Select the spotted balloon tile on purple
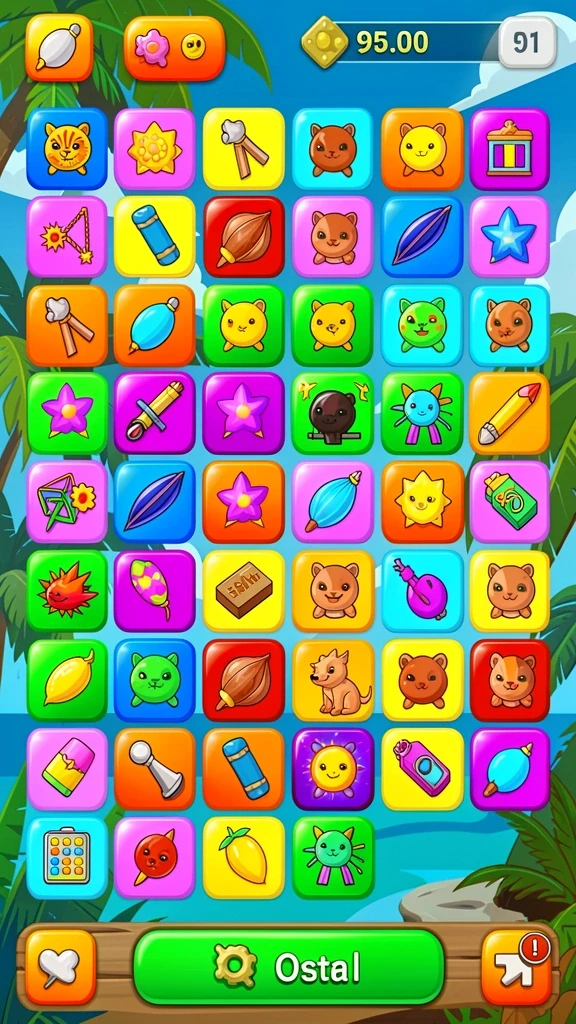Viewport: 576px width, 1024px height. 155,590
